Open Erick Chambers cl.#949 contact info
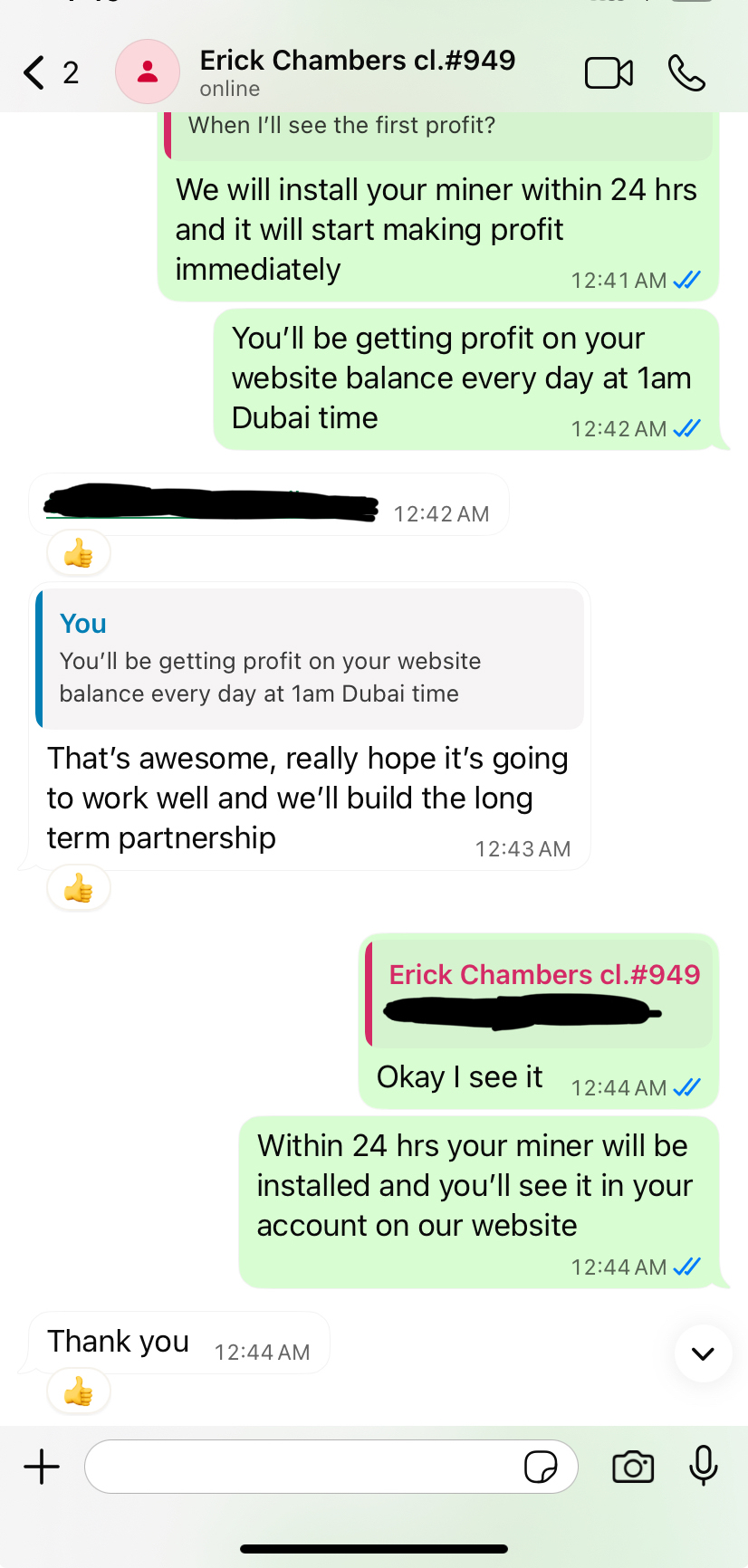The image size is (748, 1568). (357, 72)
